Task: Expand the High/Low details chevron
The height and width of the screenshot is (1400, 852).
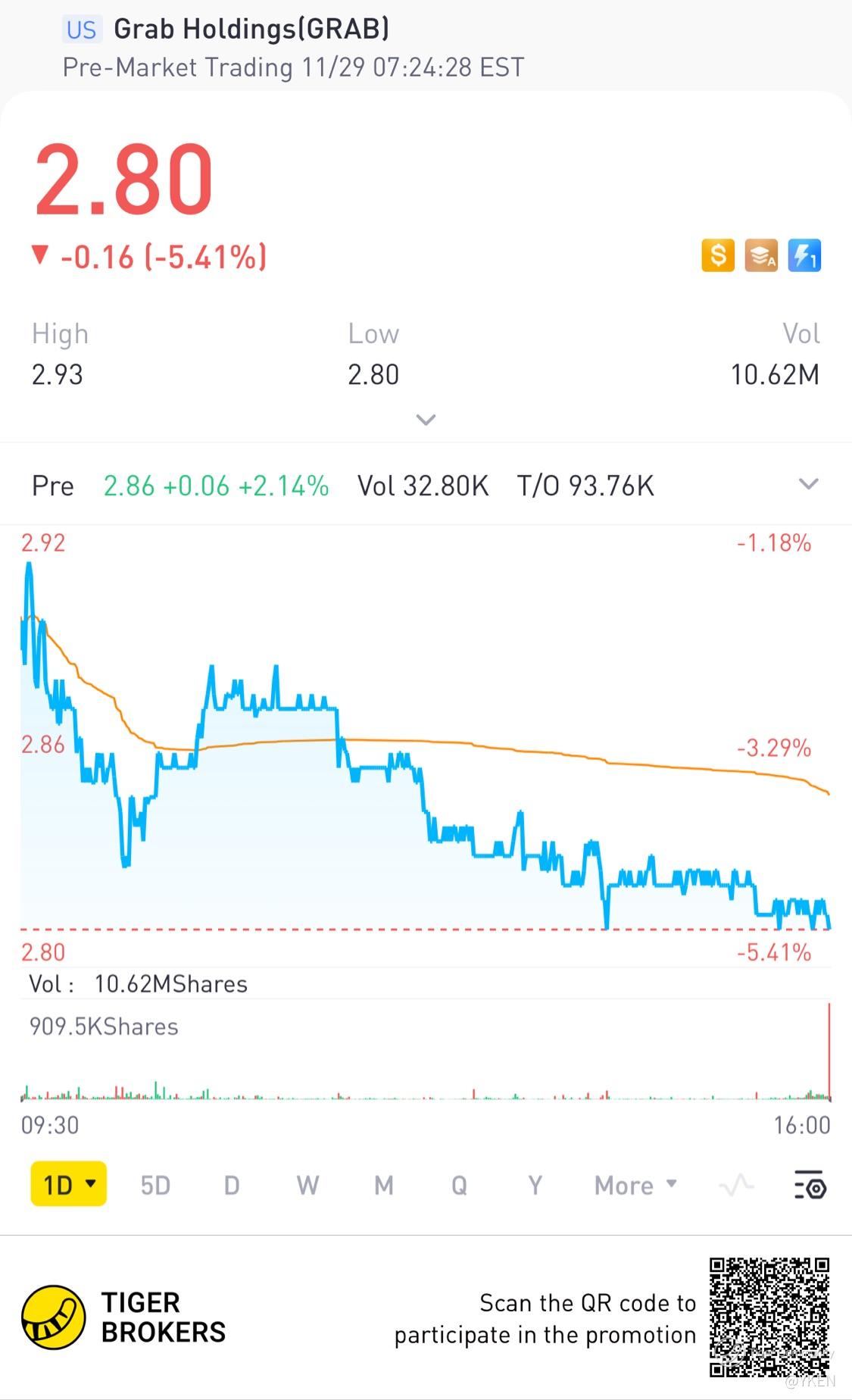Action: pos(426,420)
